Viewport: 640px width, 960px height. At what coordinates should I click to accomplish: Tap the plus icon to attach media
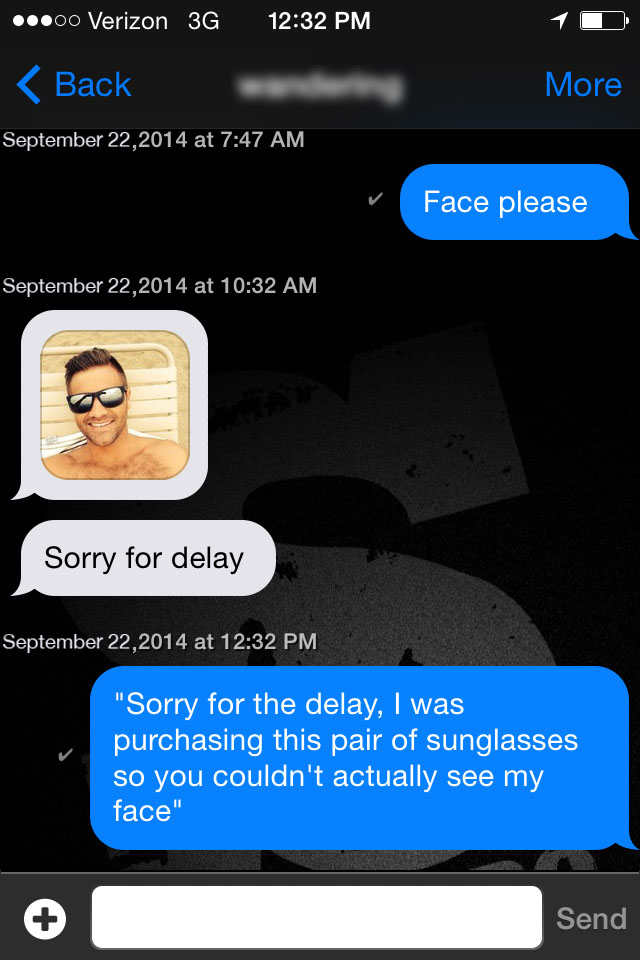tap(45, 918)
